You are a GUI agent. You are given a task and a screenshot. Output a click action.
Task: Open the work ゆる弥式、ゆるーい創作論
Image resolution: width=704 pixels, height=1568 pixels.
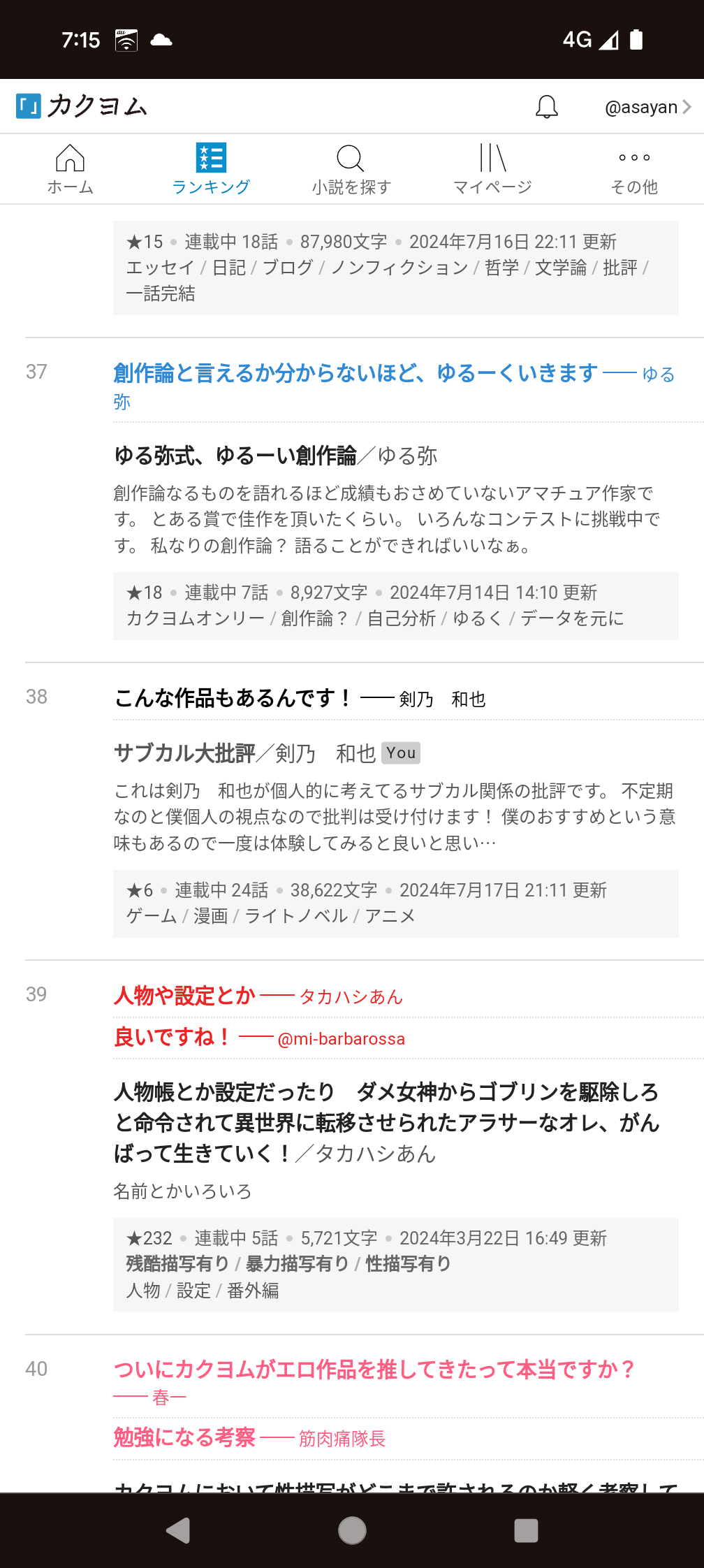pos(235,456)
